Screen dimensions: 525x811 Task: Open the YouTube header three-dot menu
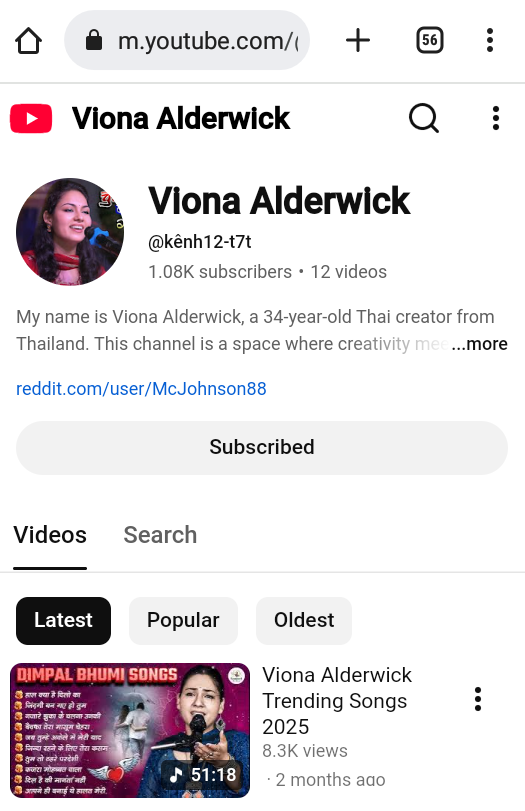pos(496,118)
